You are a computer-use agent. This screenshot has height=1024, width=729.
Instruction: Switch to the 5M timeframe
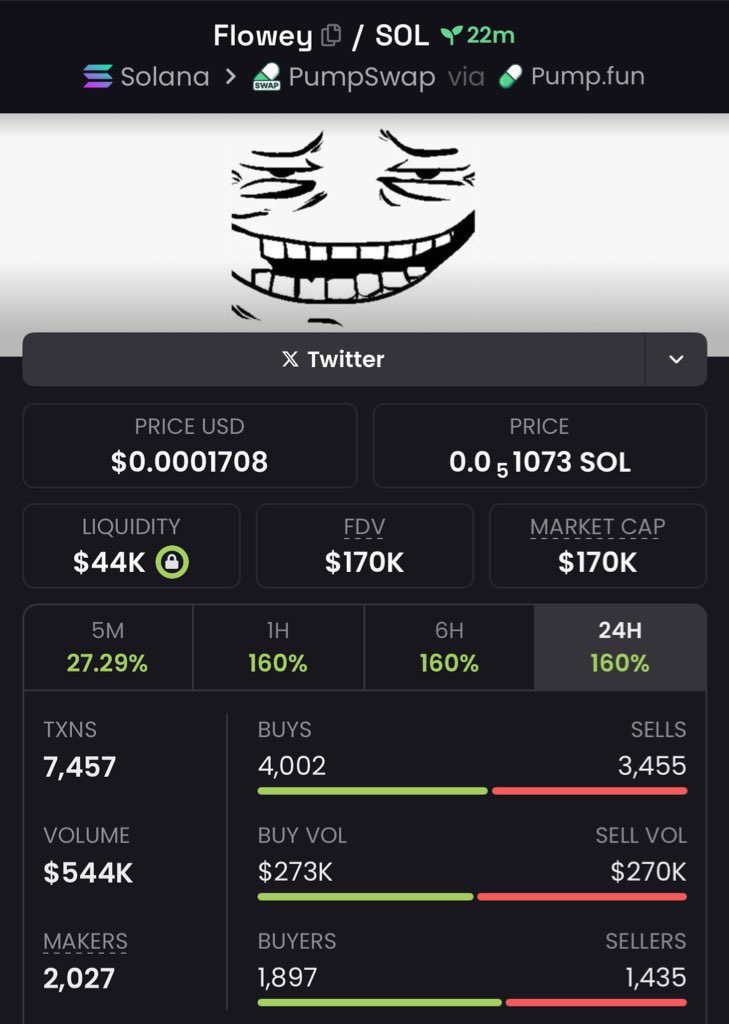108,647
